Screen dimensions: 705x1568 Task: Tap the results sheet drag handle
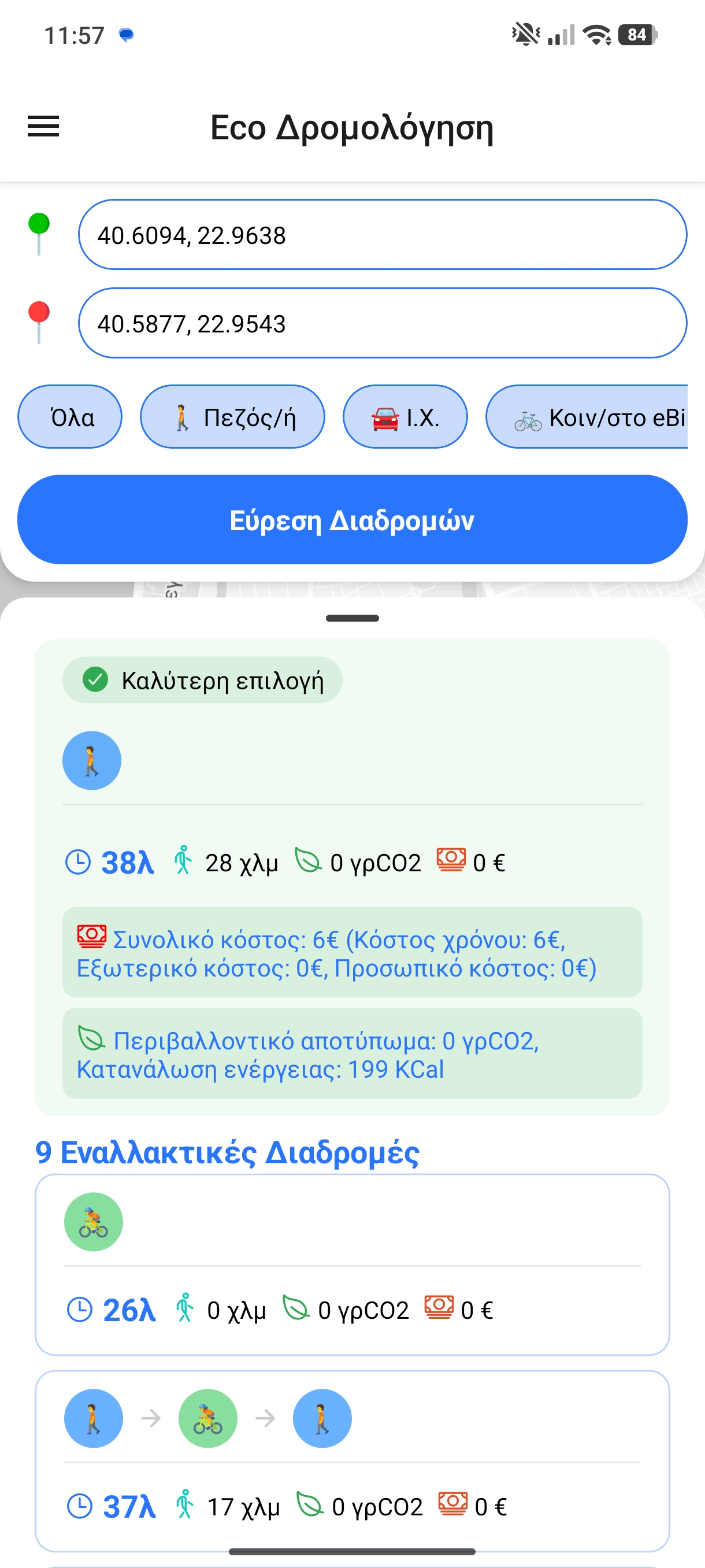coord(352,619)
